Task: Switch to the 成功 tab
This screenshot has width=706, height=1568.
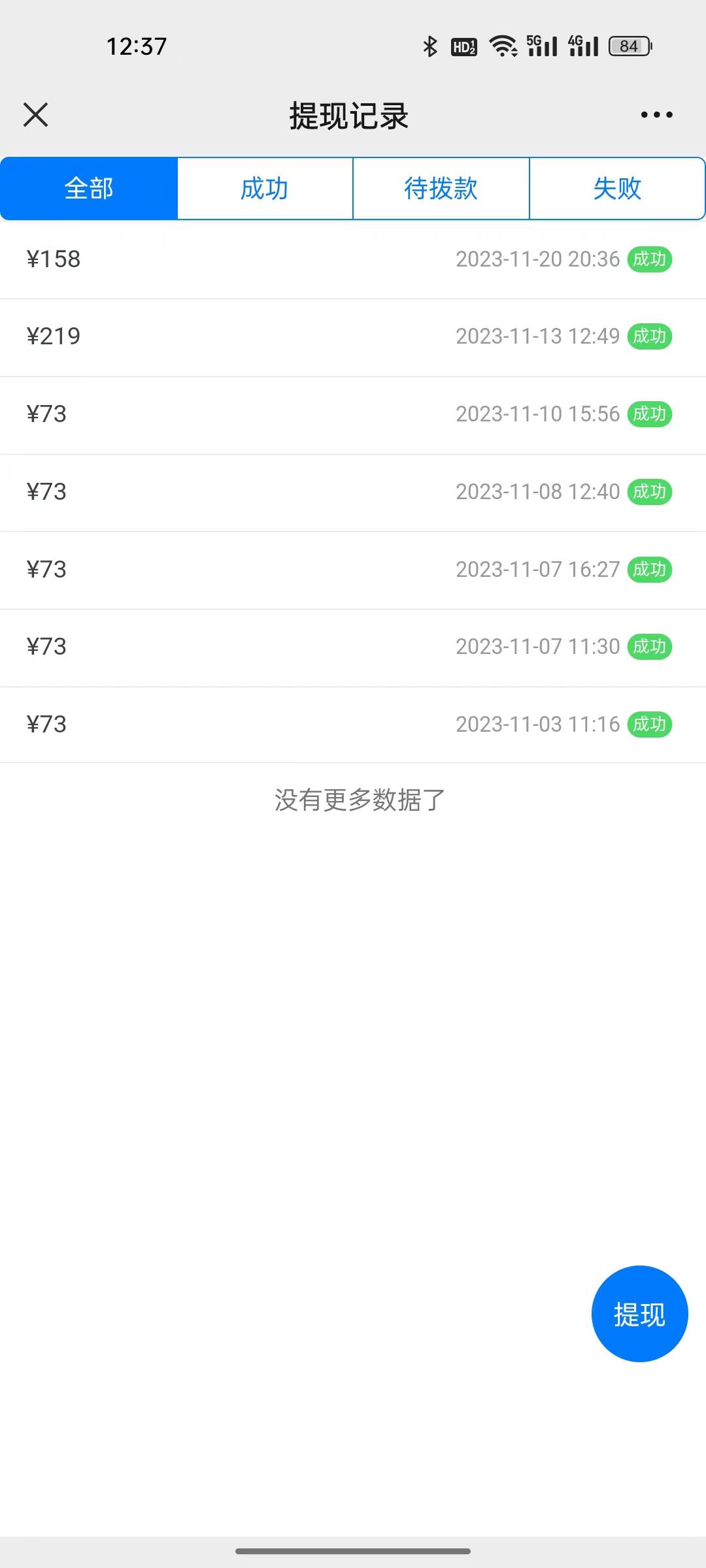Action: (265, 188)
